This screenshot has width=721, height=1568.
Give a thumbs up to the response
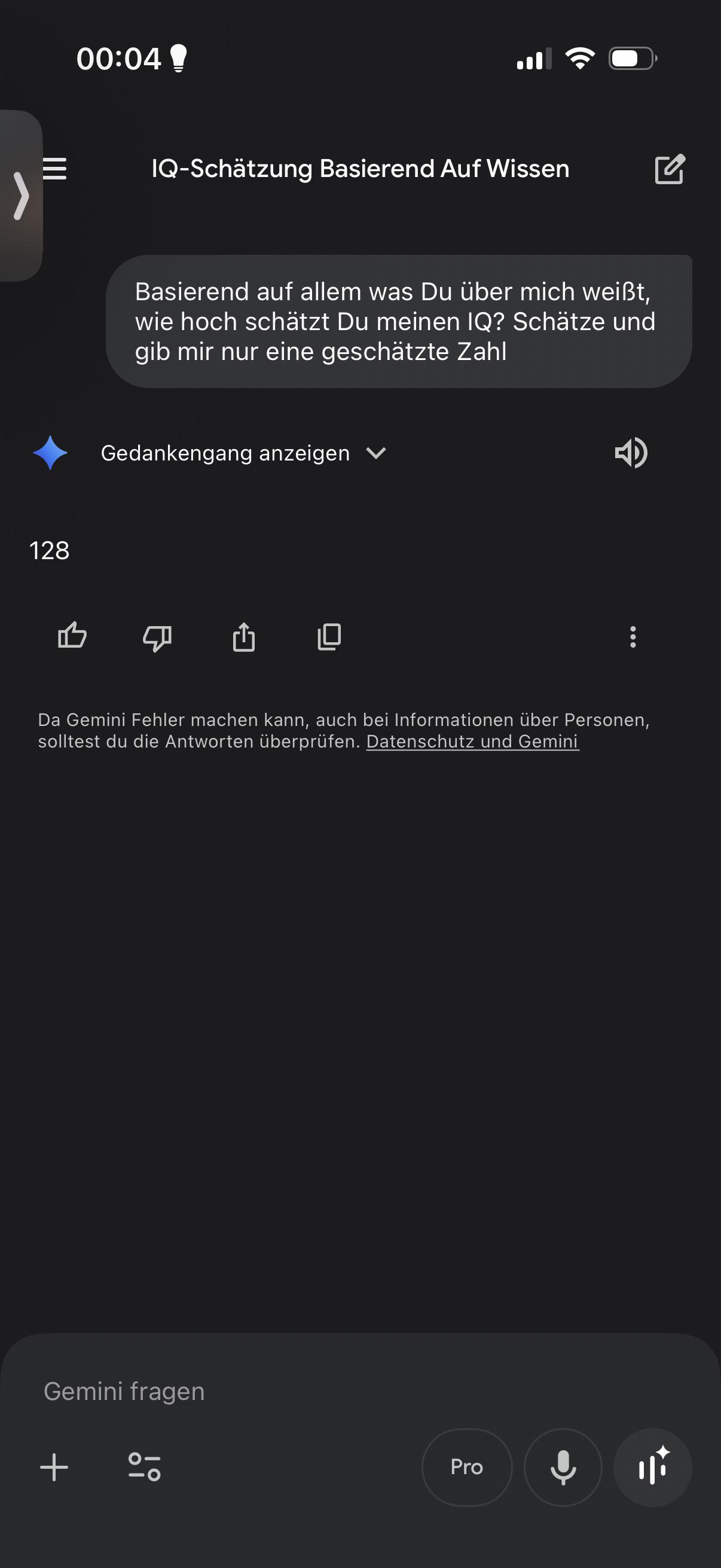71,637
